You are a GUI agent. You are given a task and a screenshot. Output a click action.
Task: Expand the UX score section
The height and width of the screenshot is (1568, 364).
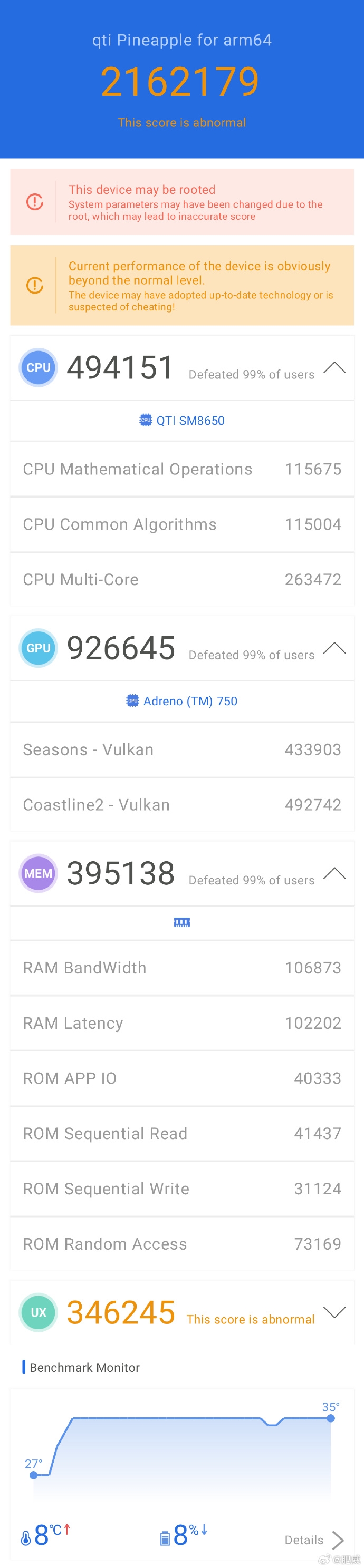coord(334,1312)
